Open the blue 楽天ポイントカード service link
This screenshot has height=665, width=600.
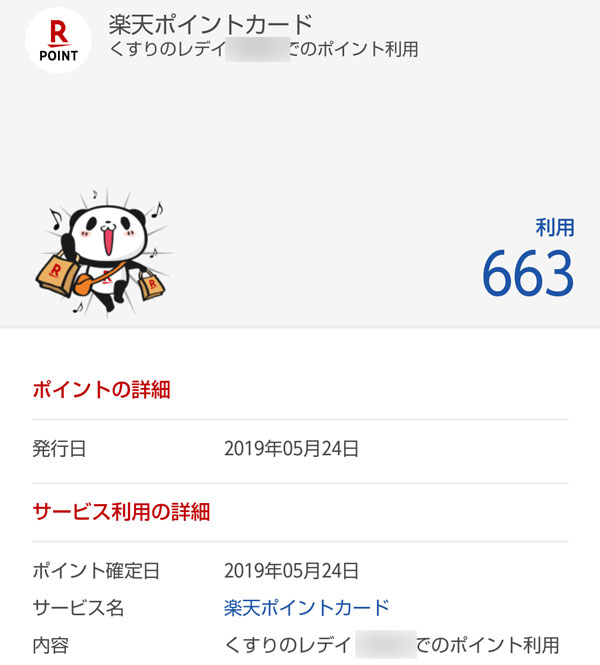(306, 607)
